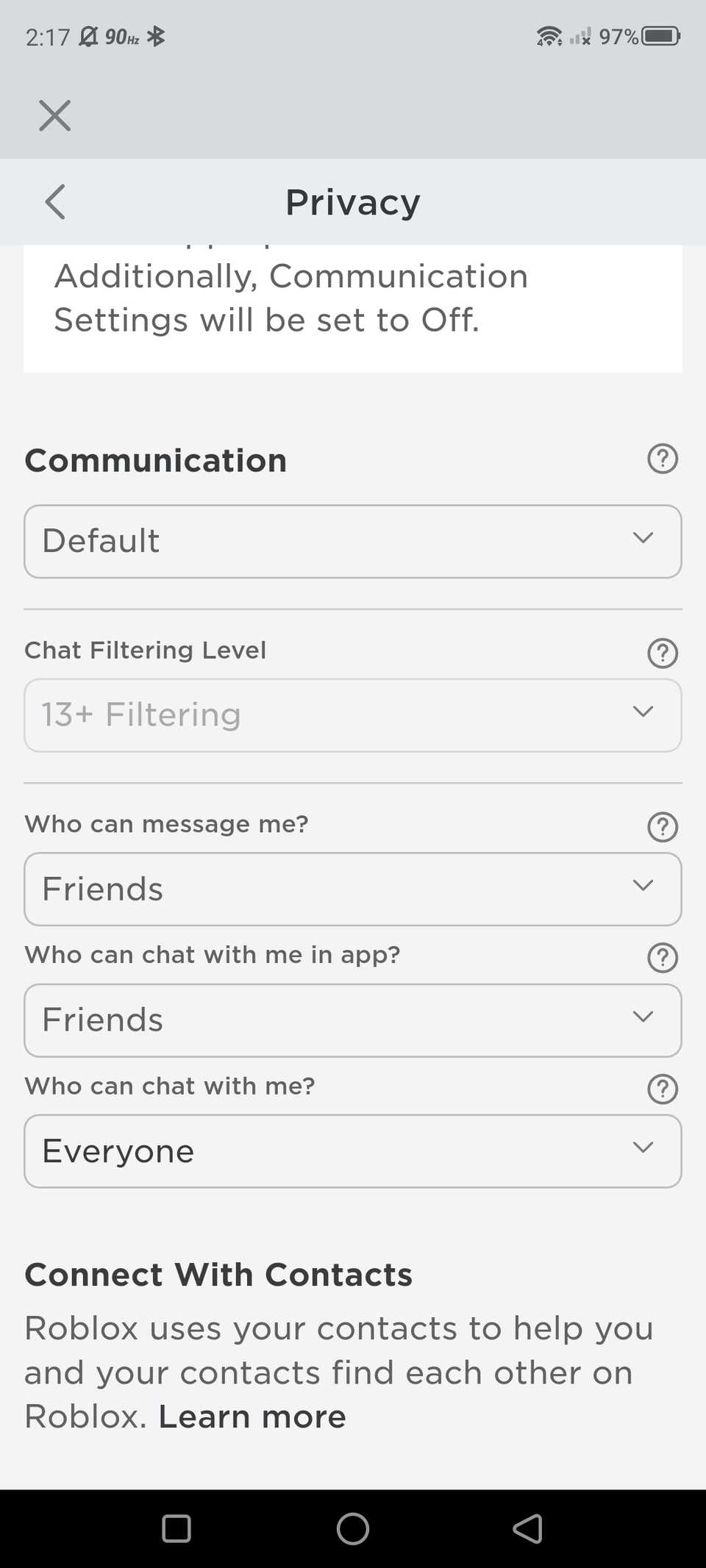The height and width of the screenshot is (1568, 706).
Task: Expand the 'Who can chat with me in app?' dropdown
Action: [353, 1020]
